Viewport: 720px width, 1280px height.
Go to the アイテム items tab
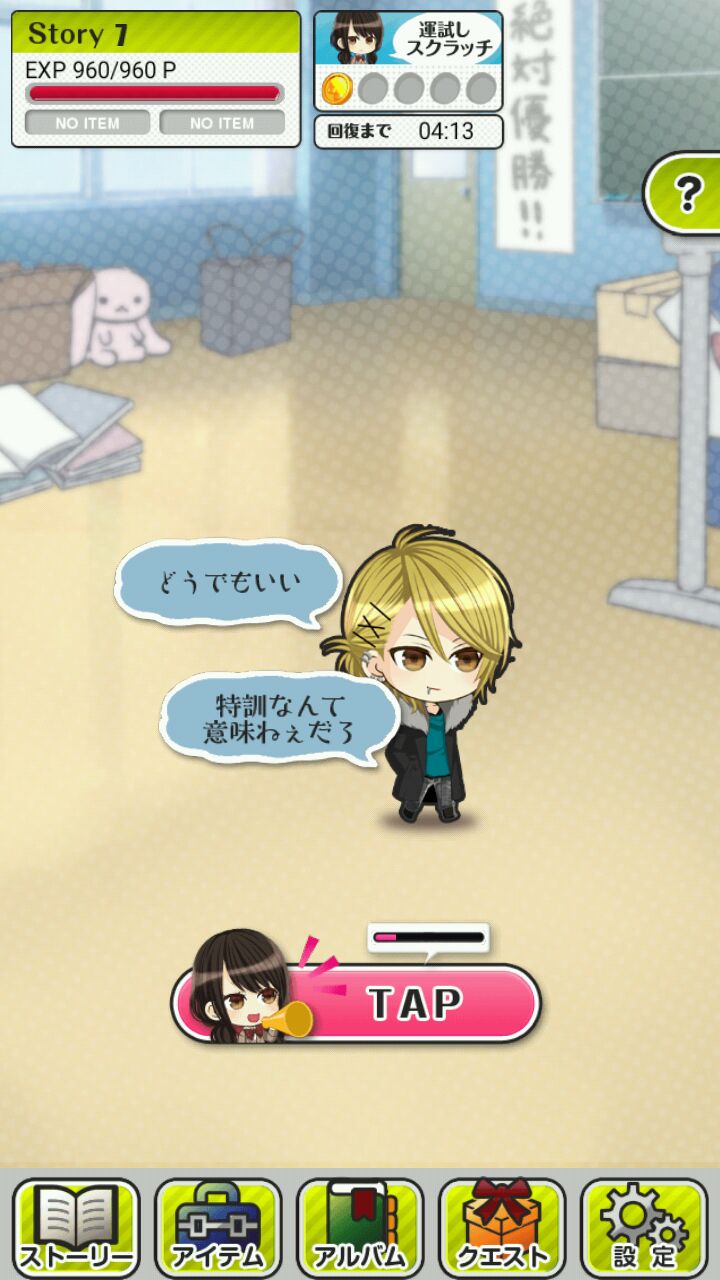(x=218, y=1228)
